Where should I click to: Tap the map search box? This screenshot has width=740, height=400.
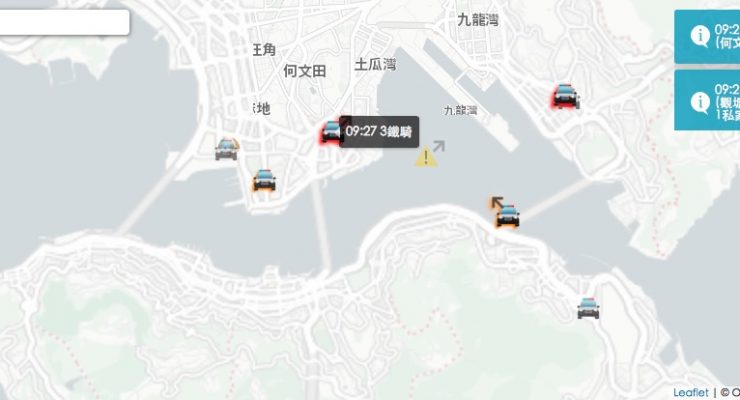point(62,22)
